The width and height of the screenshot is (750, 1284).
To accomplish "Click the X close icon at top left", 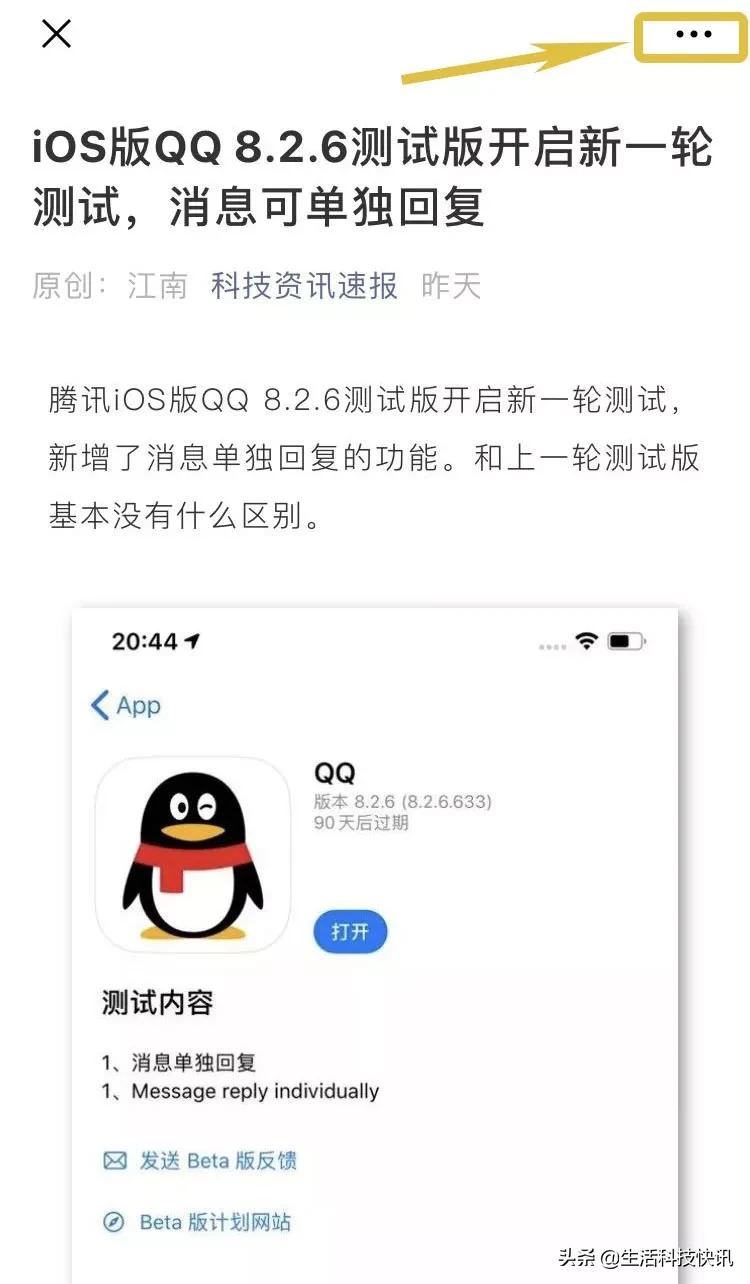I will tap(56, 33).
